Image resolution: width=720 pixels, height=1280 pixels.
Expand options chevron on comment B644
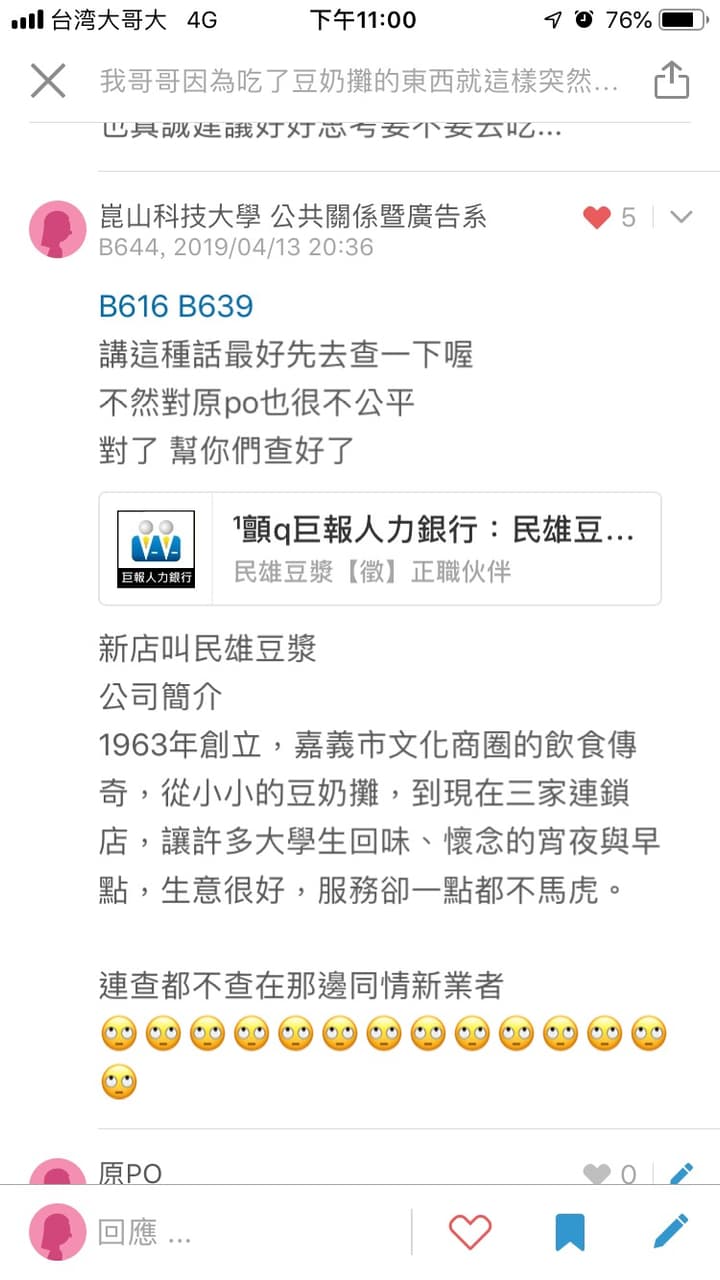pyautogui.click(x=681, y=217)
